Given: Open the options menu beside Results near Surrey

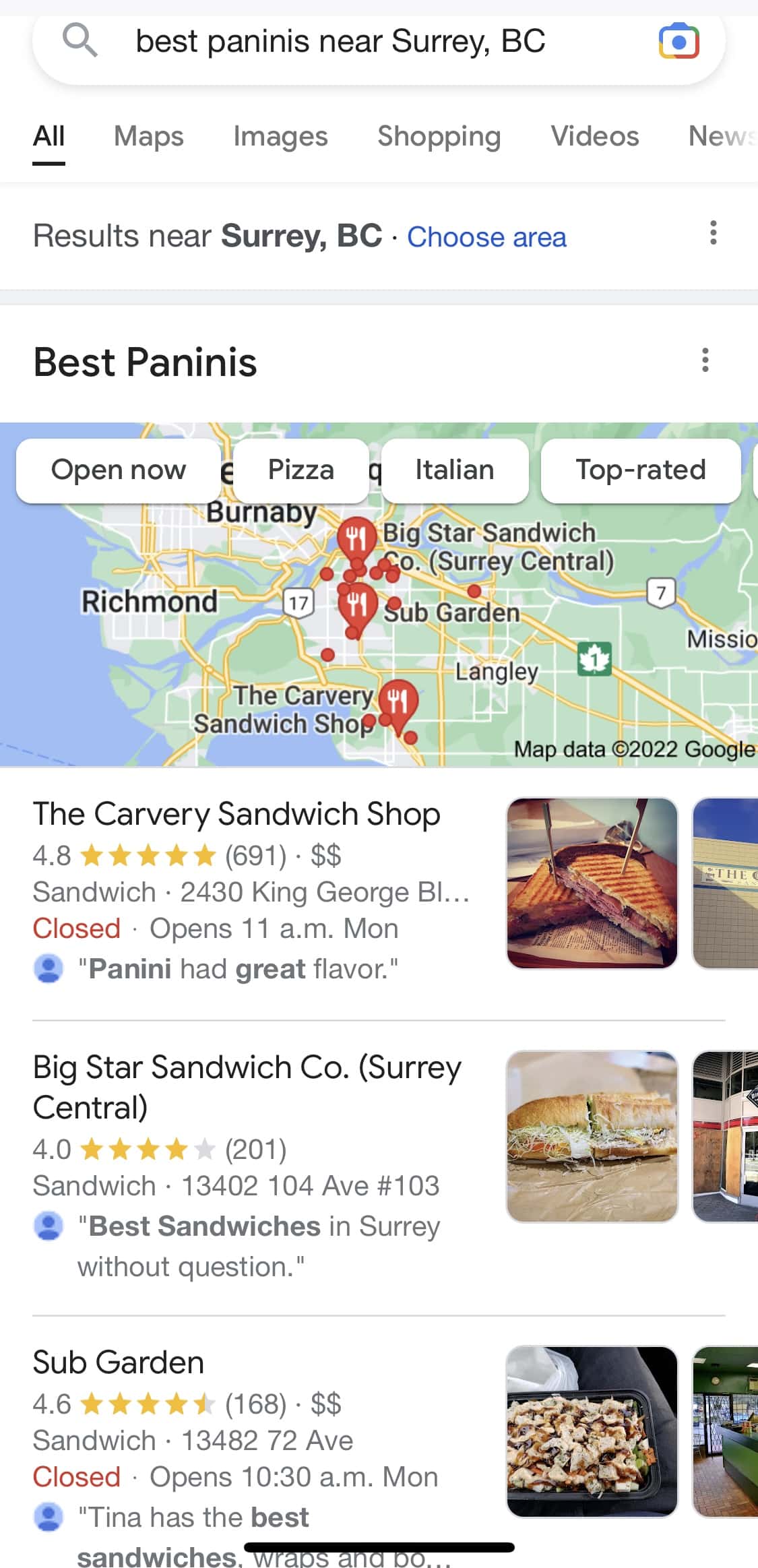Looking at the screenshot, I should pyautogui.click(x=714, y=233).
